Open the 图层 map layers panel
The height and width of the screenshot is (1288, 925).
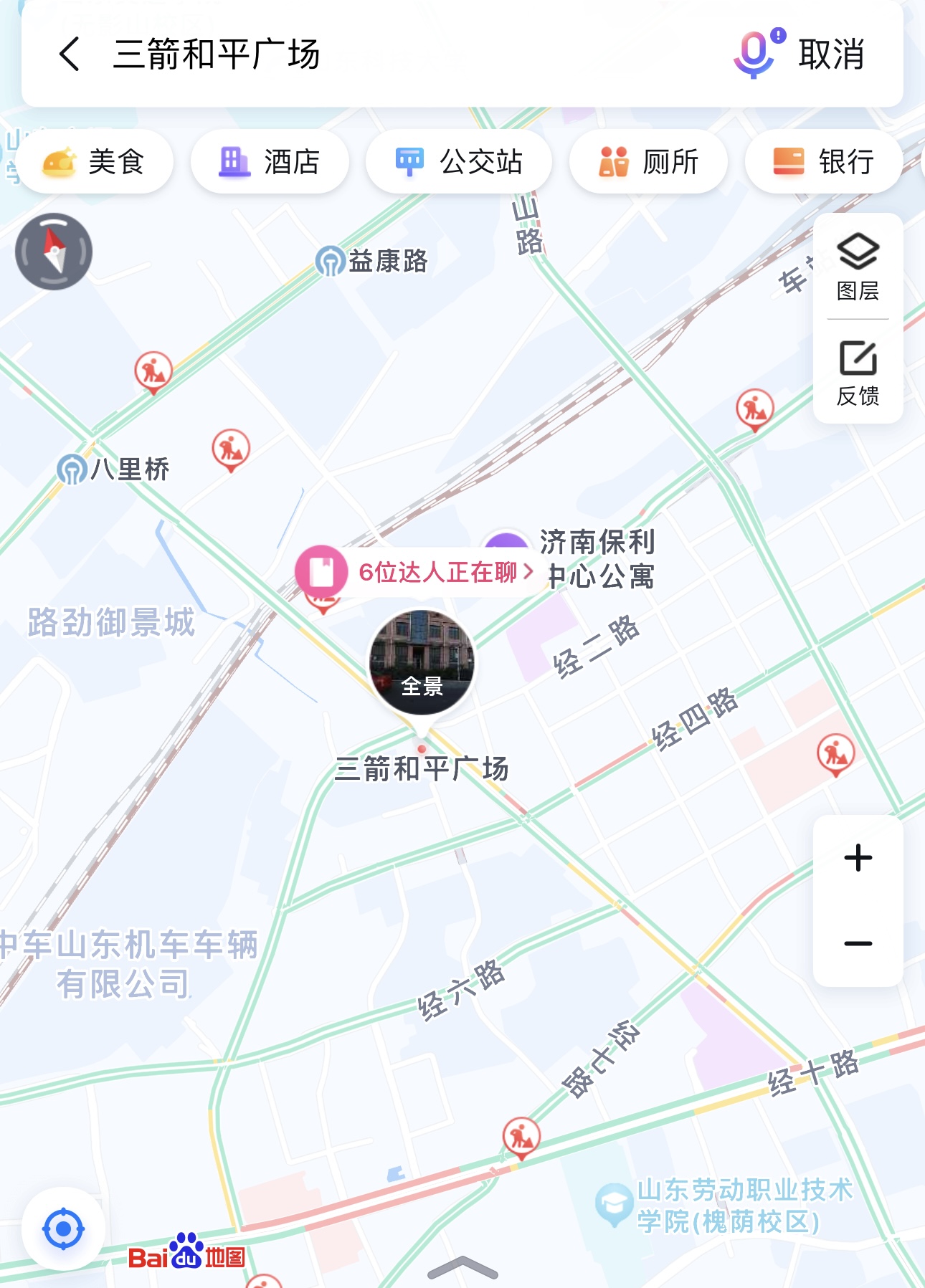click(858, 267)
